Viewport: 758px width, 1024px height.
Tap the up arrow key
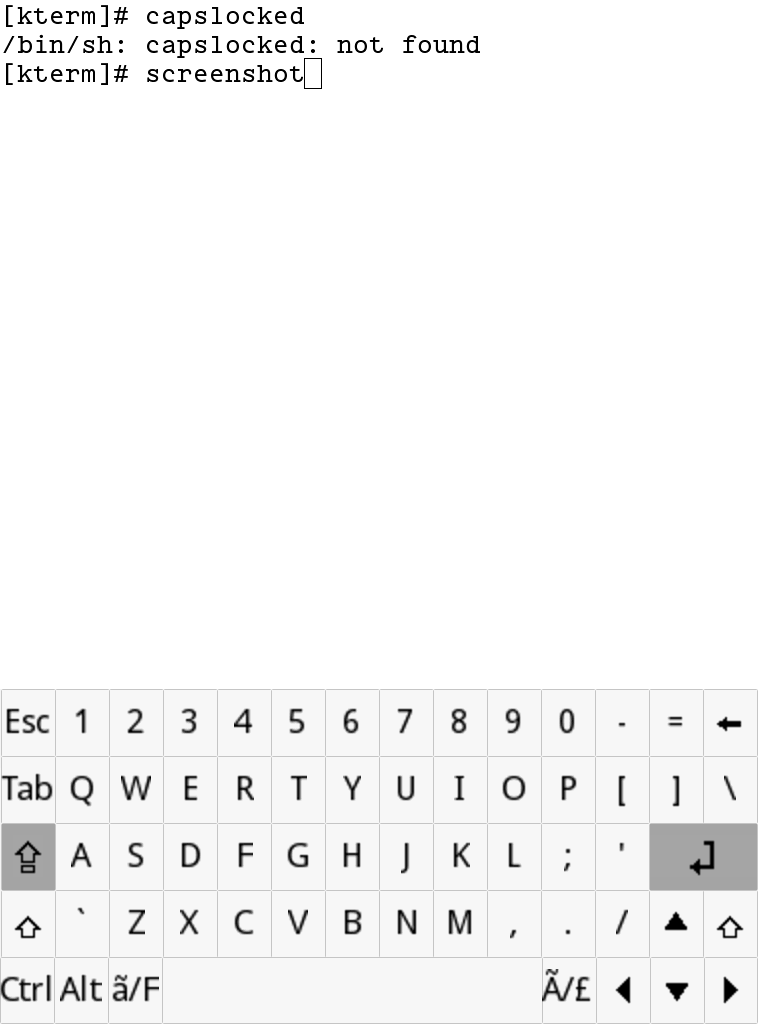[676, 924]
